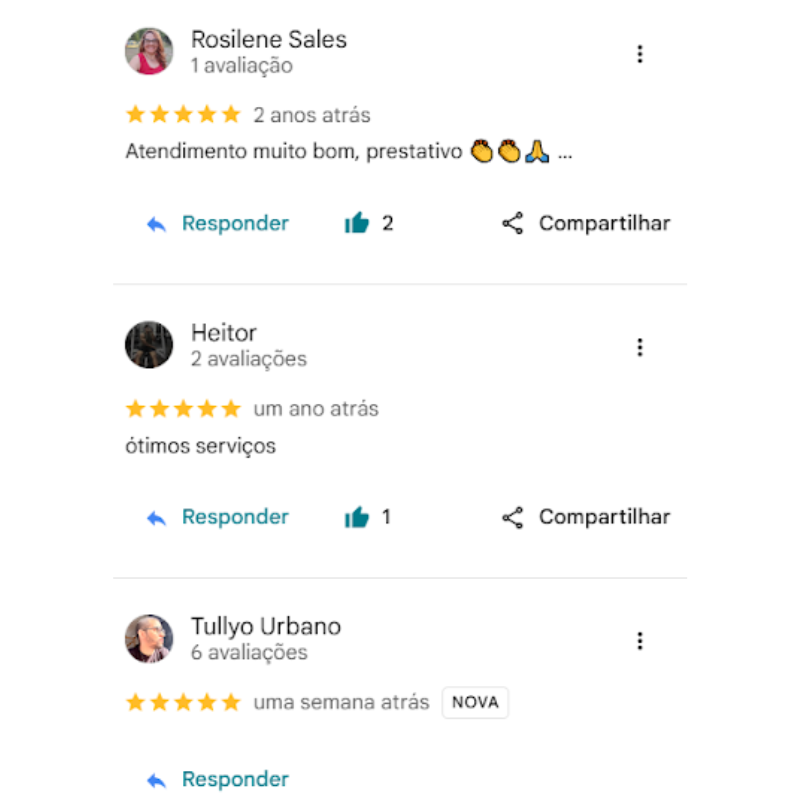Like Rosilene Sales' review
Screen dimensions: 800x800
pos(357,224)
